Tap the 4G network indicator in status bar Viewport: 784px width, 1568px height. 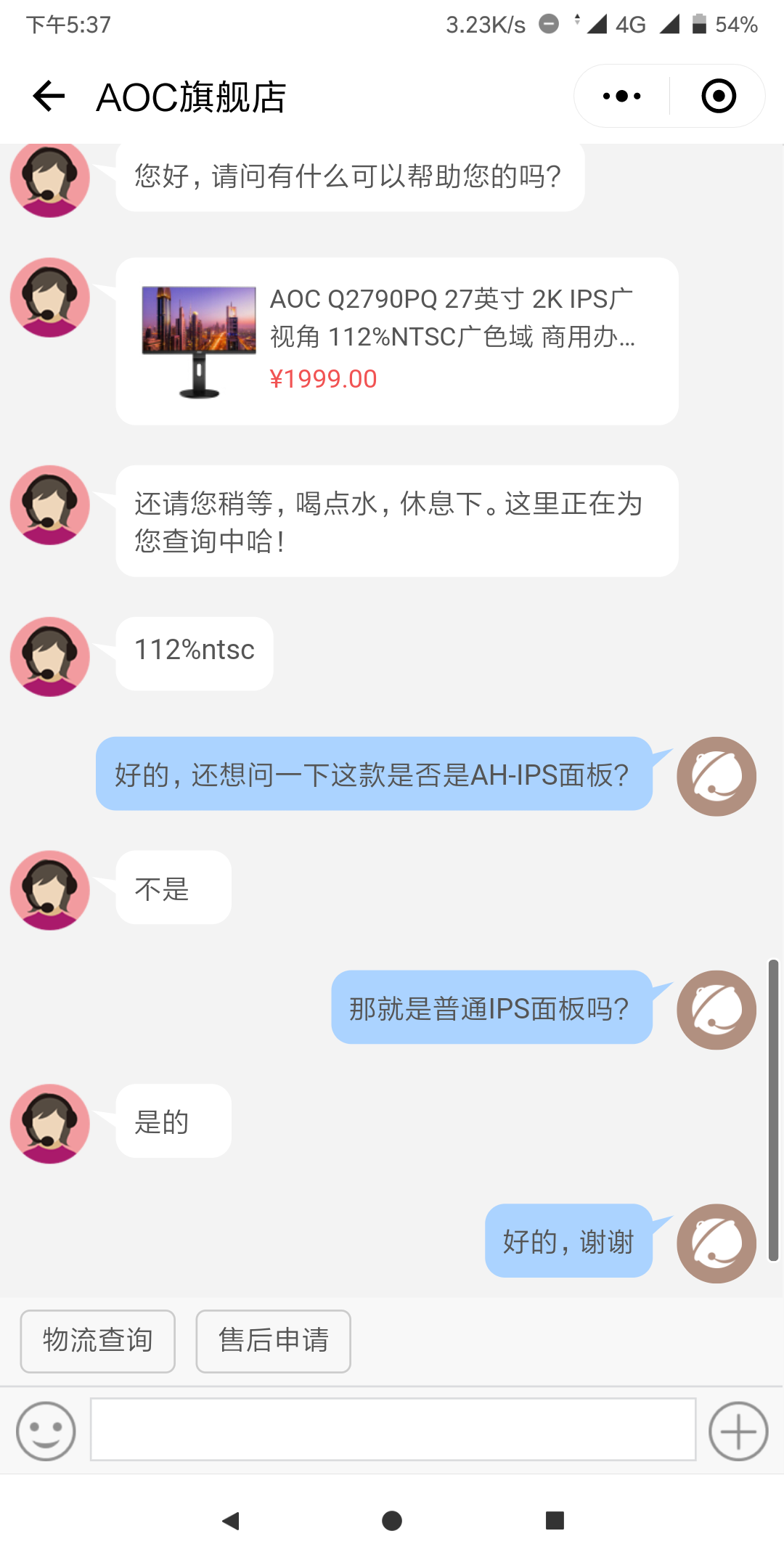click(x=629, y=24)
